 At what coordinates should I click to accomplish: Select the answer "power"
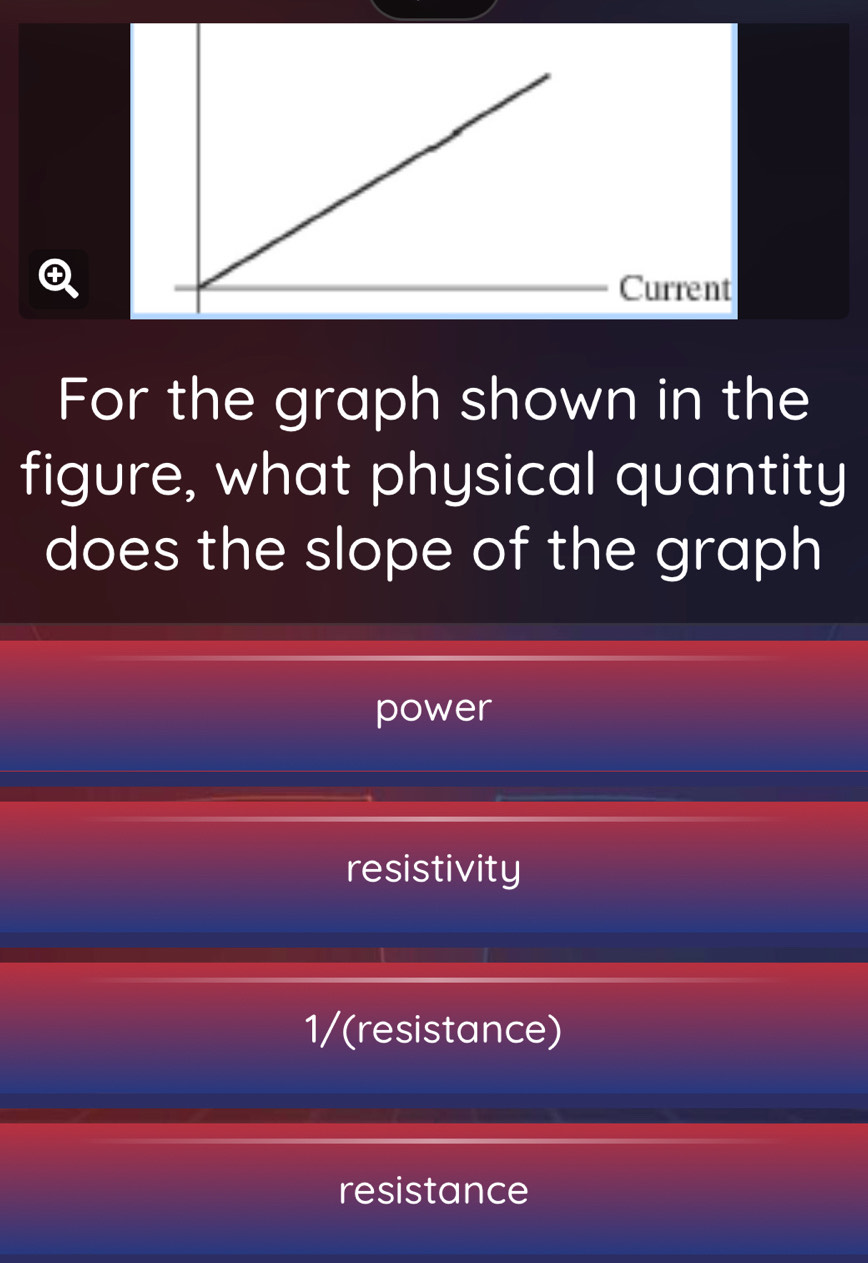click(x=433, y=707)
